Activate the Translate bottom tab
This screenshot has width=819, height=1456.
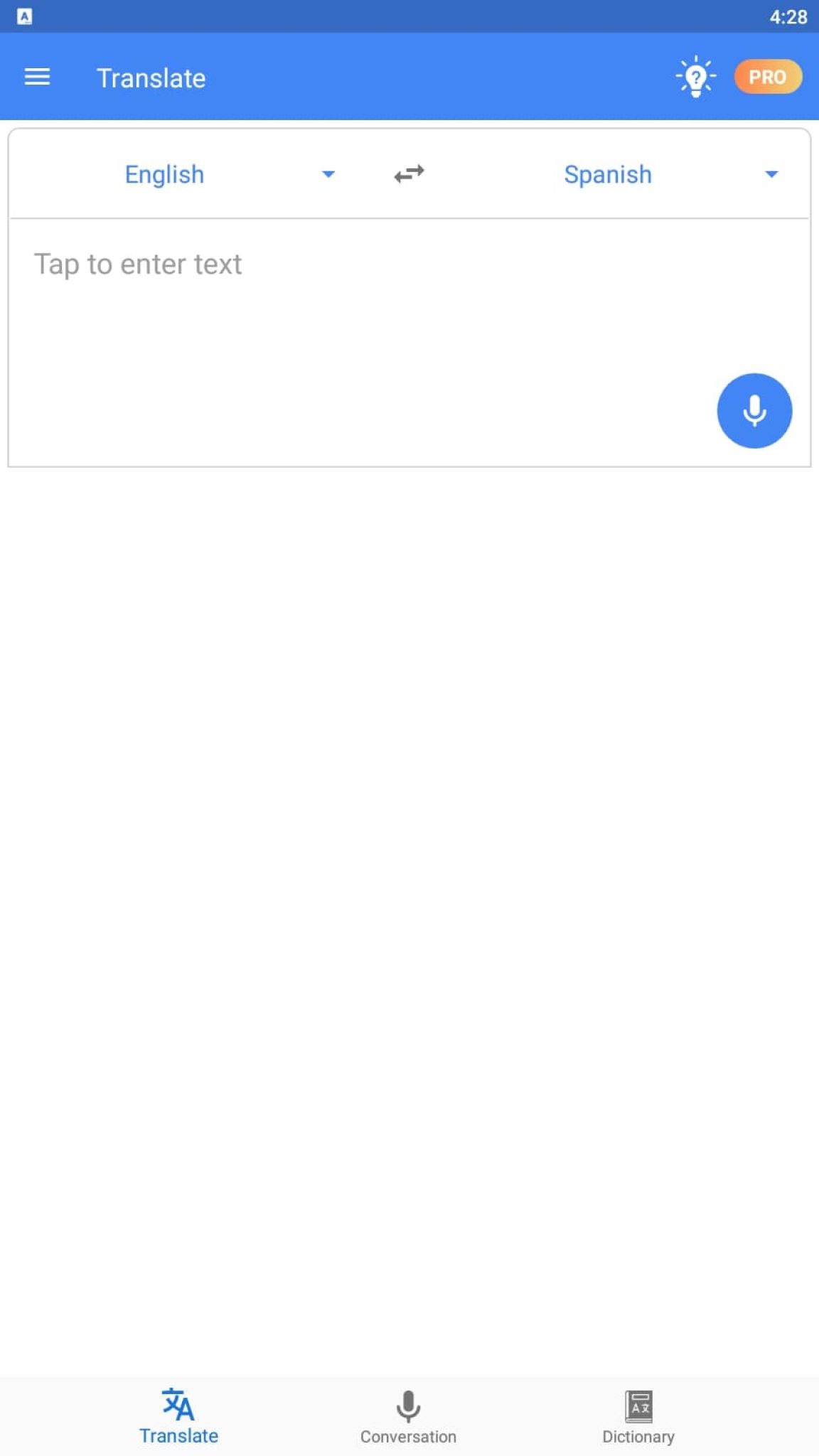(x=178, y=1415)
